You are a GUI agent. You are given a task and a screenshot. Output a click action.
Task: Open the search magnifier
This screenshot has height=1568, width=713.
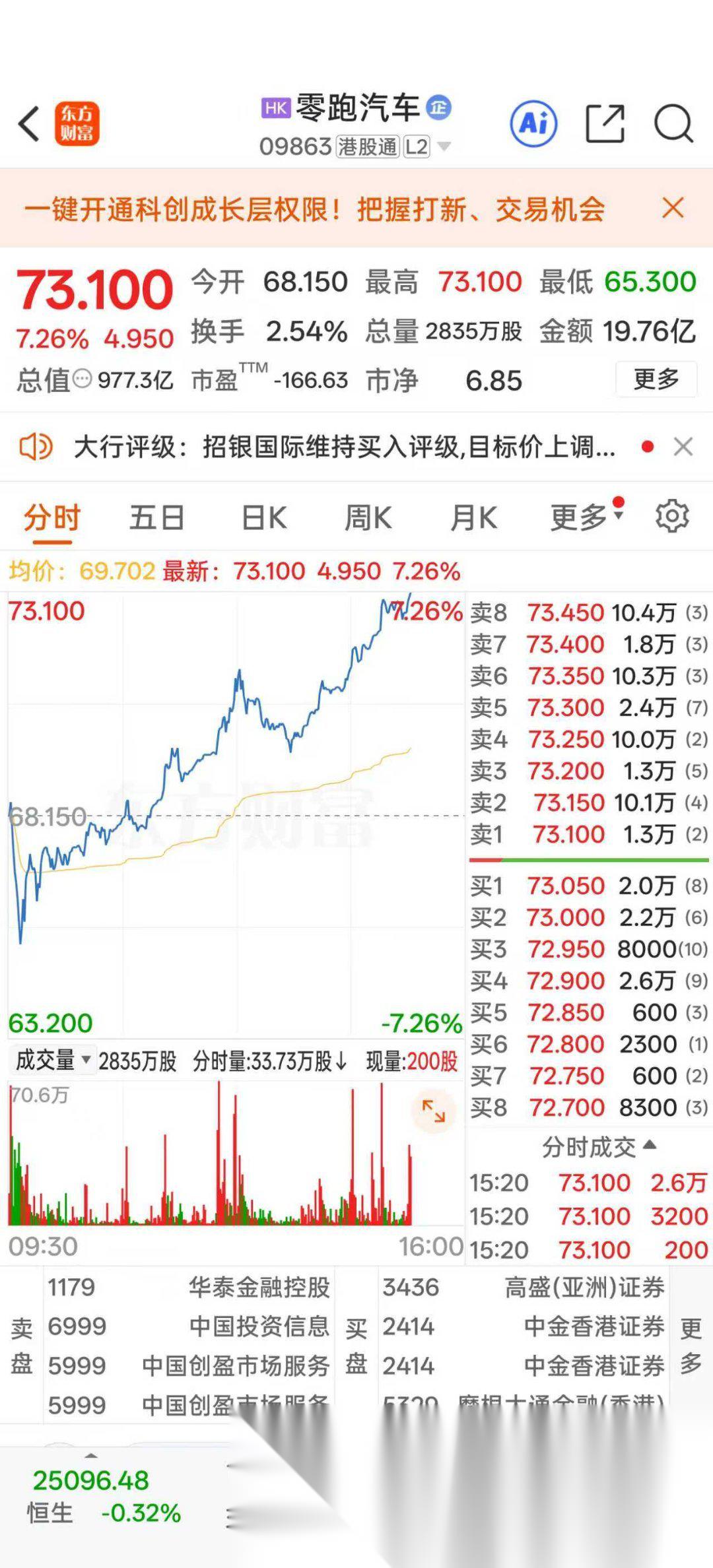click(673, 123)
